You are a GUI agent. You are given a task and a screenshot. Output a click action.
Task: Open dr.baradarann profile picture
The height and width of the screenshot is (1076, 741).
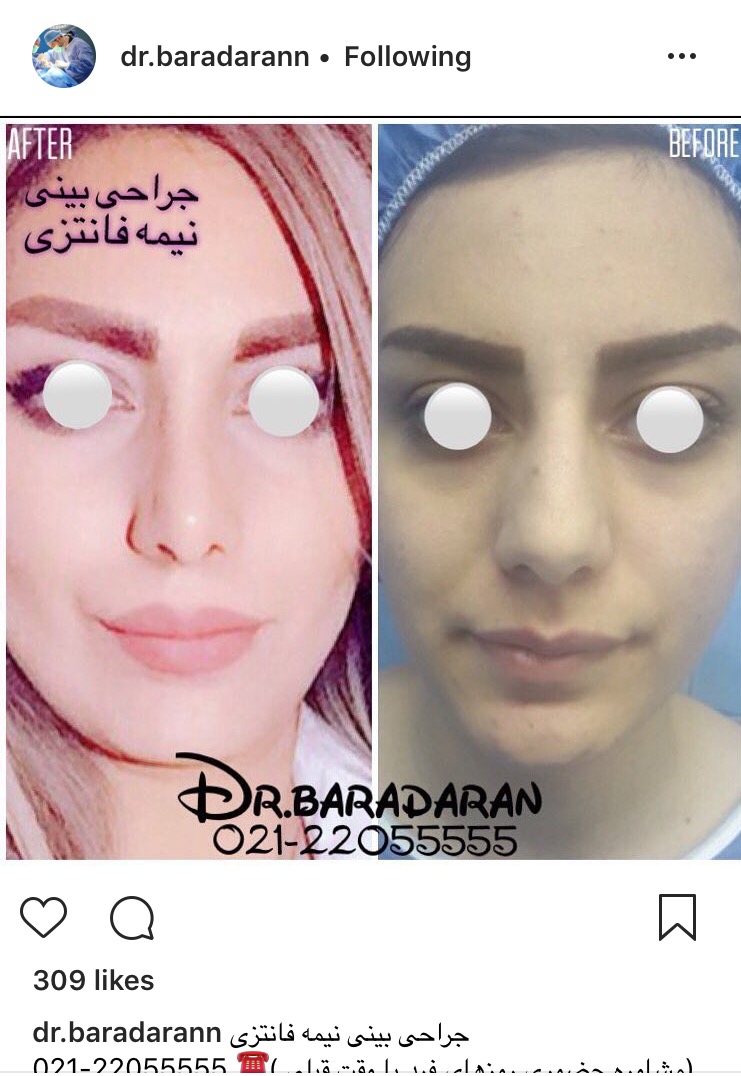[64, 56]
